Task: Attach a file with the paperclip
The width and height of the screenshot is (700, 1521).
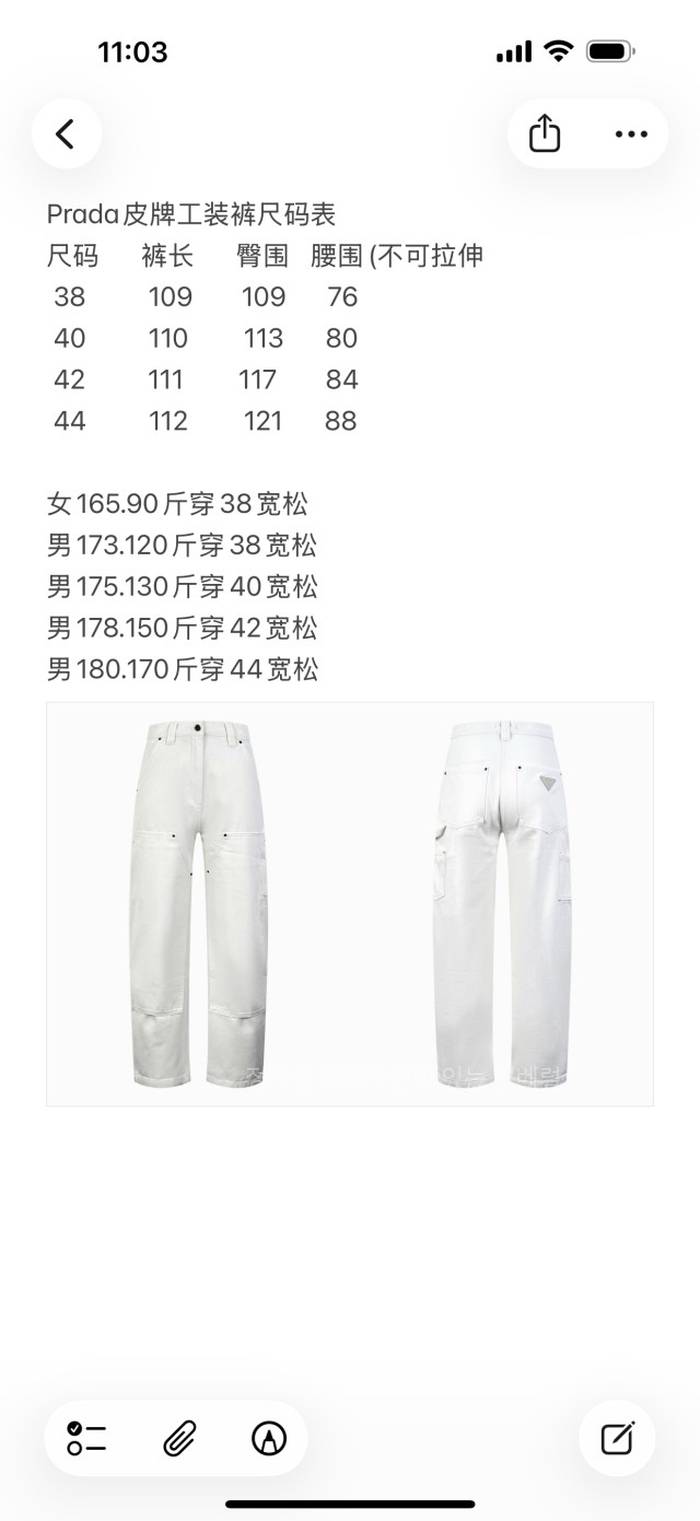Action: [178, 1438]
